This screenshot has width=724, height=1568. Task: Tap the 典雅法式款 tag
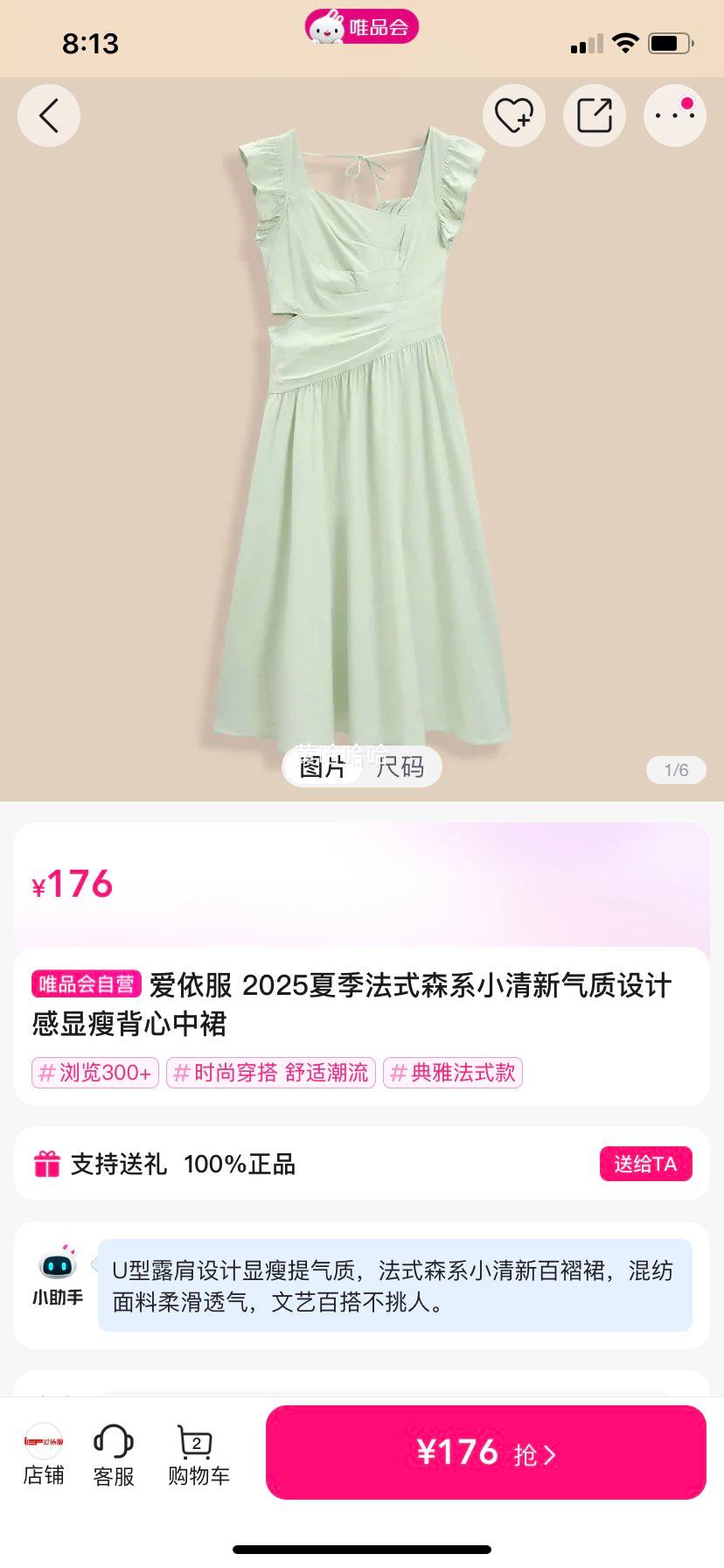pos(453,1073)
